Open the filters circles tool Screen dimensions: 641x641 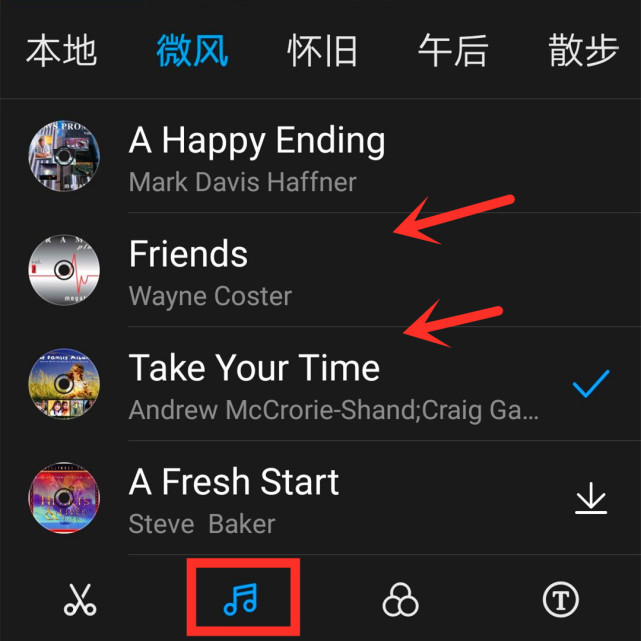(x=401, y=600)
